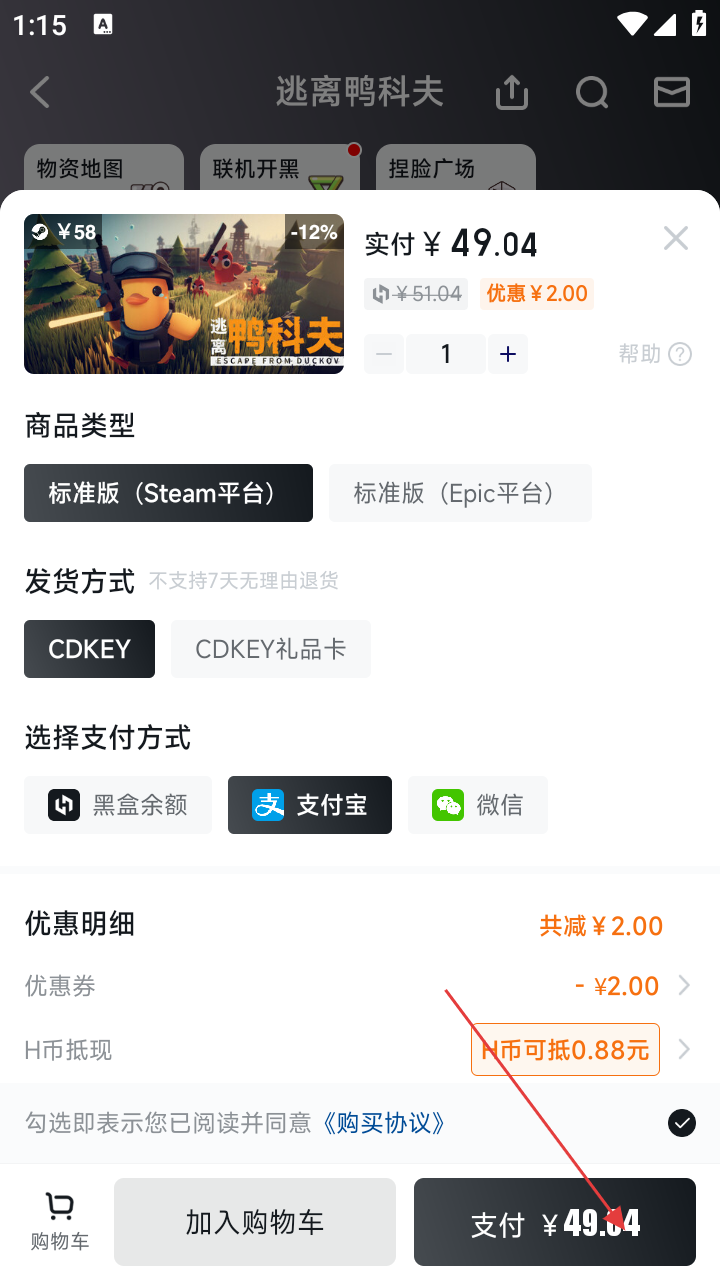Screen dimensions: 720x1280
Task: Open the 帮助 help icon
Action: 680,354
